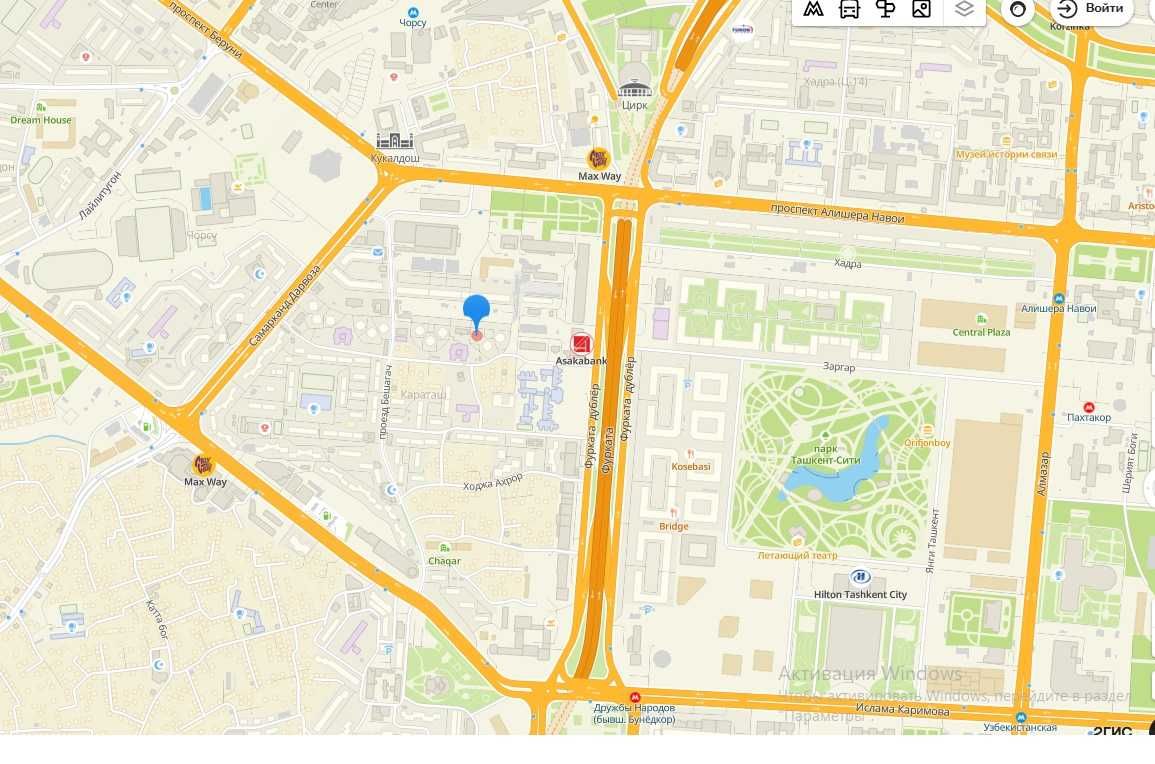Viewport: 1155px width, 764px height.
Task: Tap the Цирк landmark icon
Action: 634,88
